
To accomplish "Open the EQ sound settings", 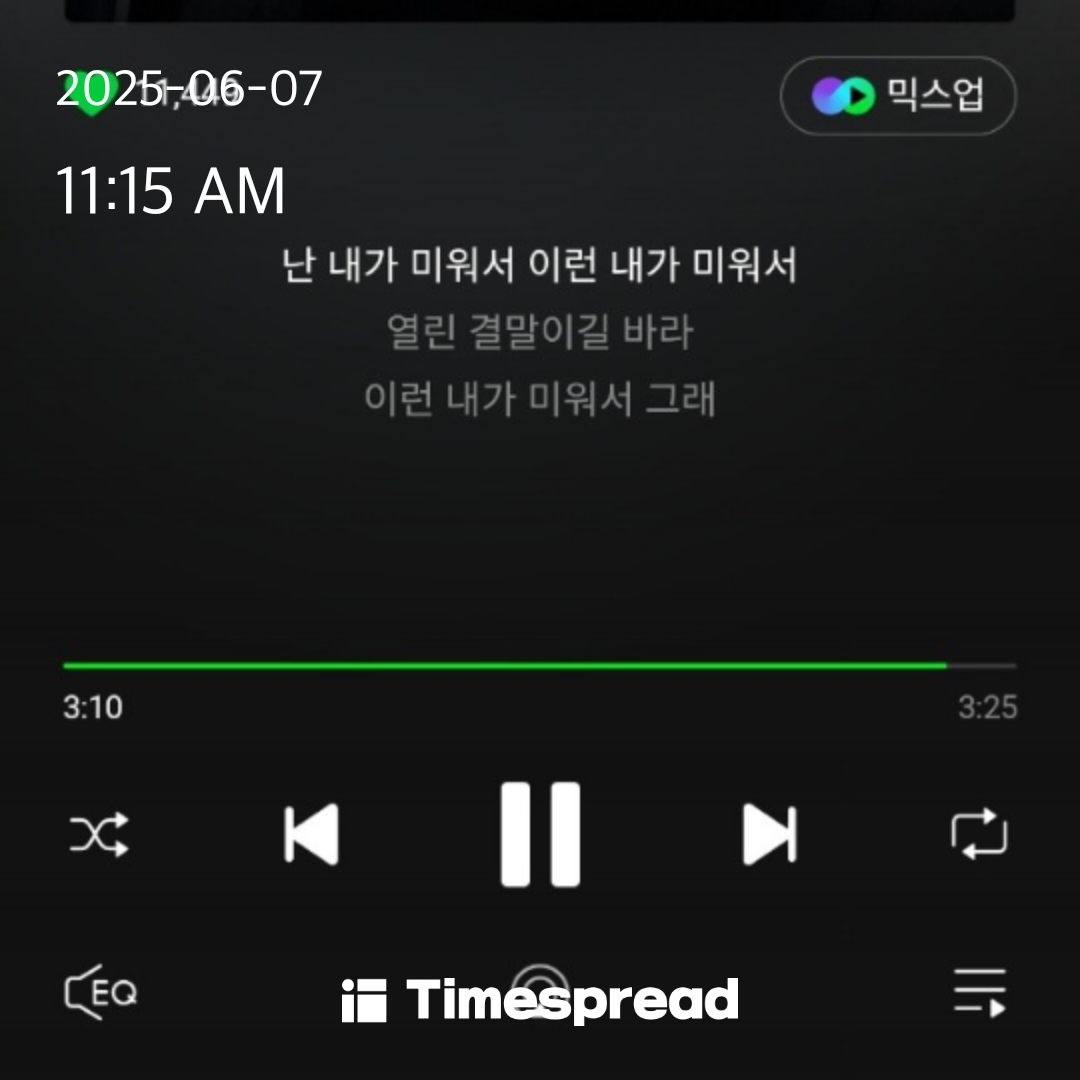I will click(x=101, y=992).
